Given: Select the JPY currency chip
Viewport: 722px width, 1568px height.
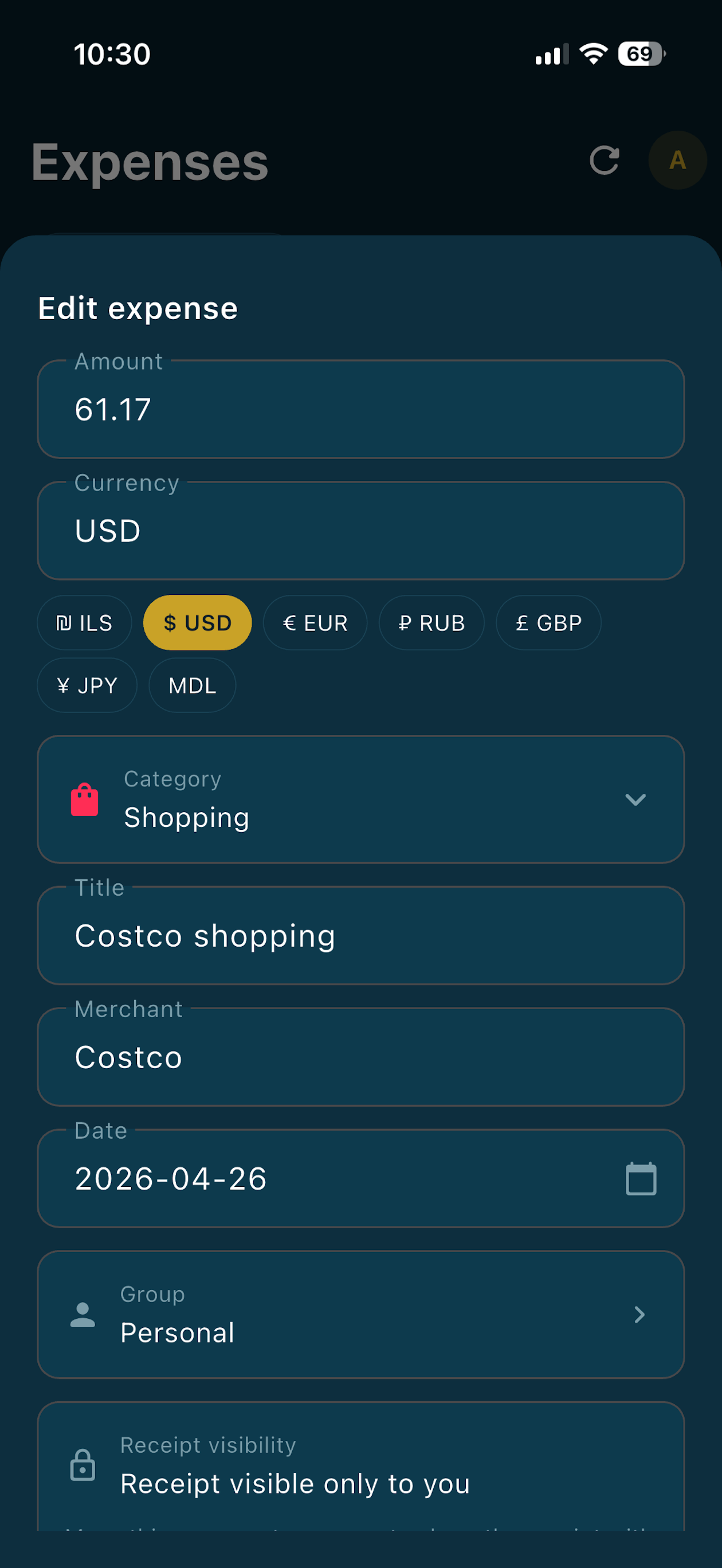Looking at the screenshot, I should pyautogui.click(x=87, y=685).
